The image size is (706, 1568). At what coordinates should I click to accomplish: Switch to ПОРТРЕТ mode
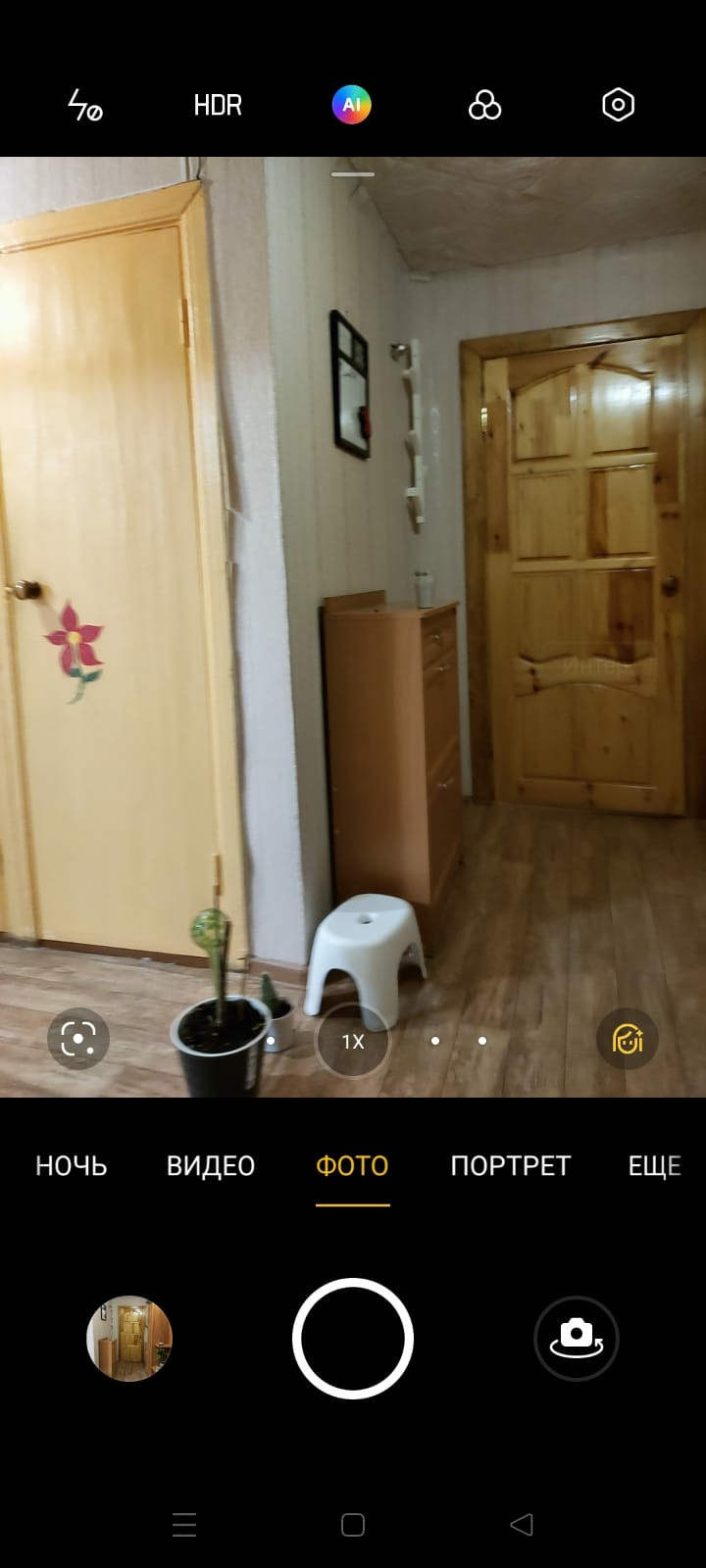(x=510, y=1165)
